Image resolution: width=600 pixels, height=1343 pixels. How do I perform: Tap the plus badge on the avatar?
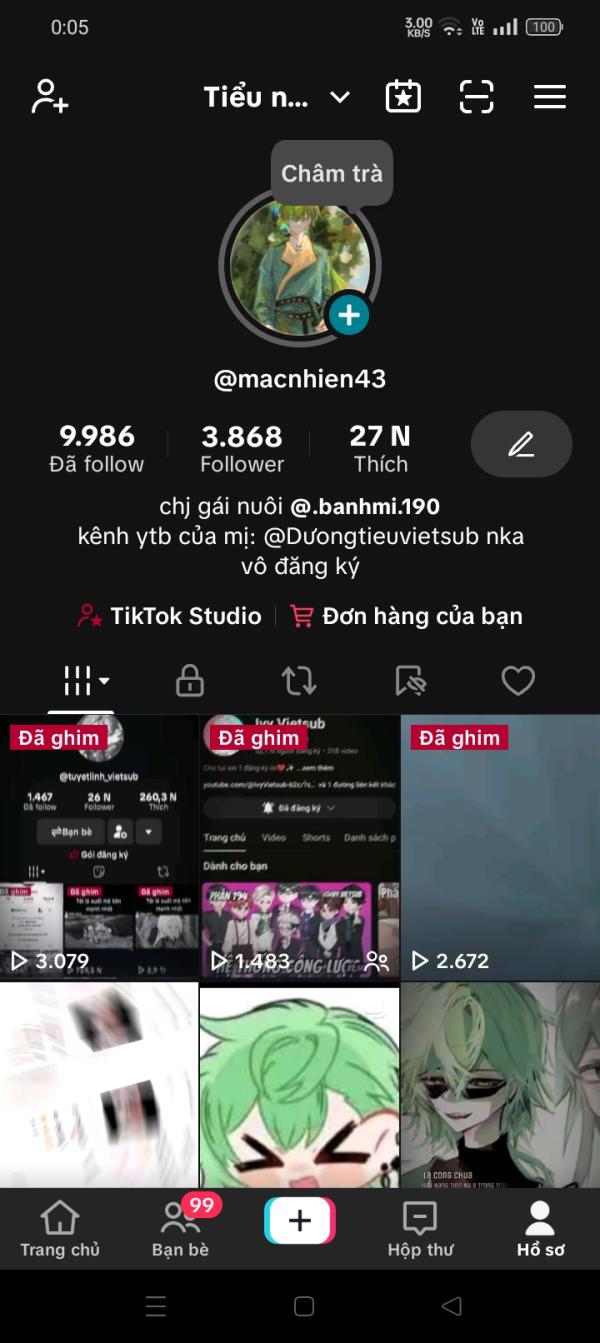click(x=348, y=316)
